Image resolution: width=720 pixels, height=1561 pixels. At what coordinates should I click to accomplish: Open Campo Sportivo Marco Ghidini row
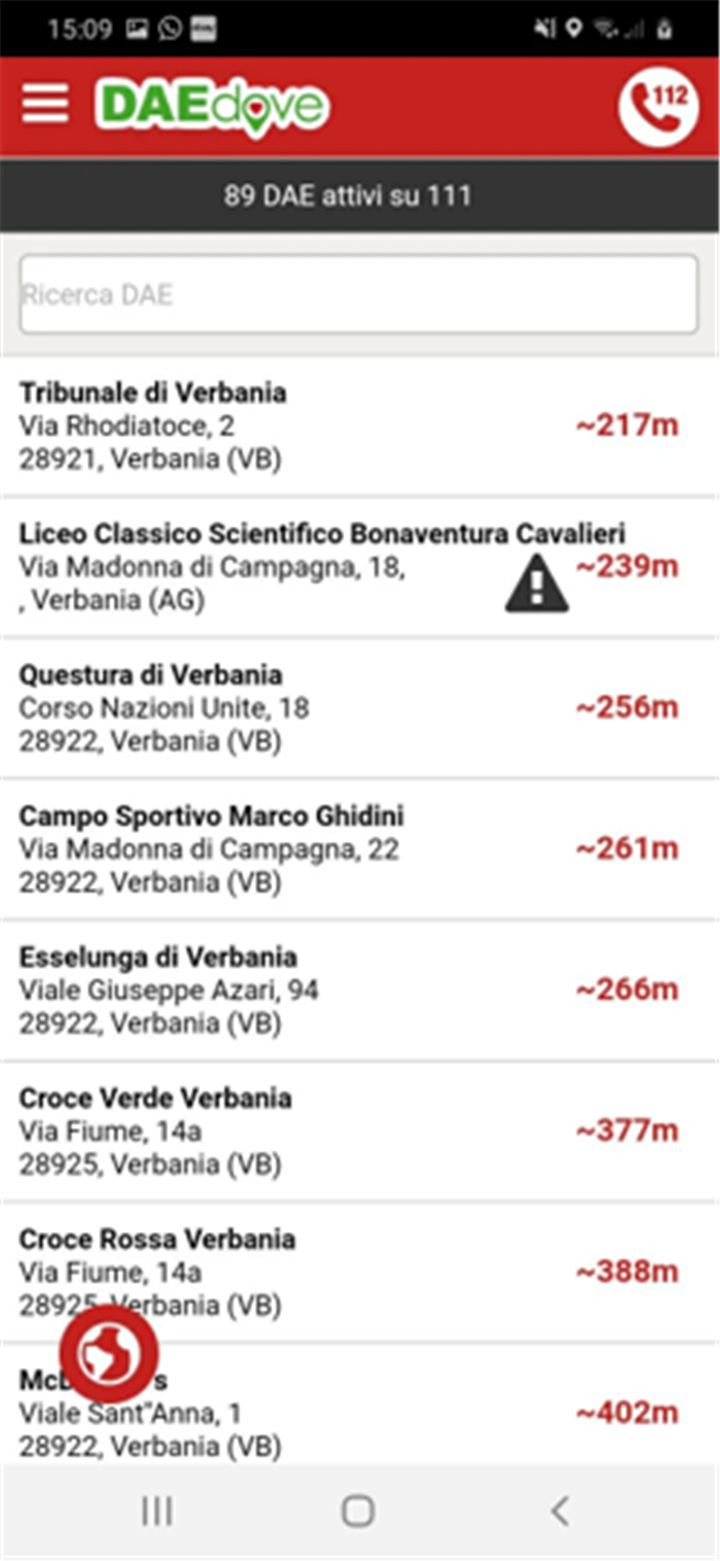coord(300,849)
